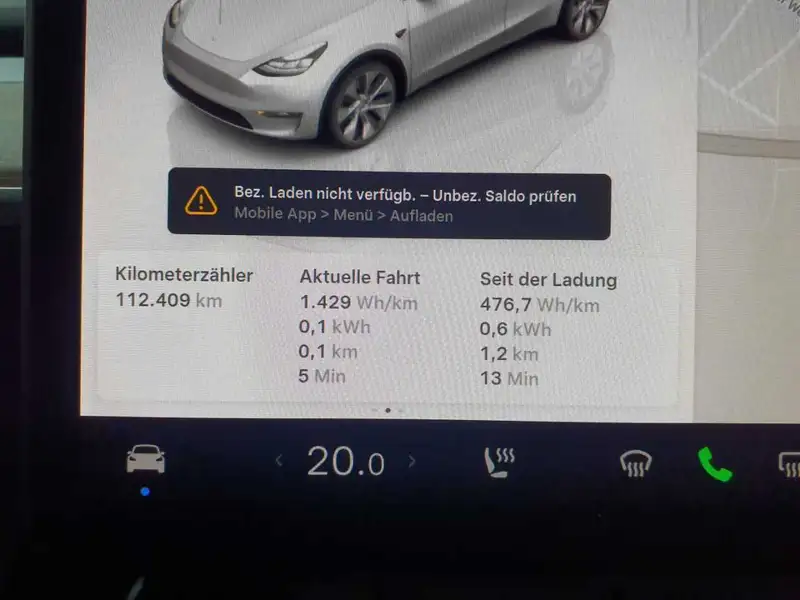This screenshot has height=600, width=800.
Task: Open climate settings via 20.0 temperature
Action: coord(345,462)
